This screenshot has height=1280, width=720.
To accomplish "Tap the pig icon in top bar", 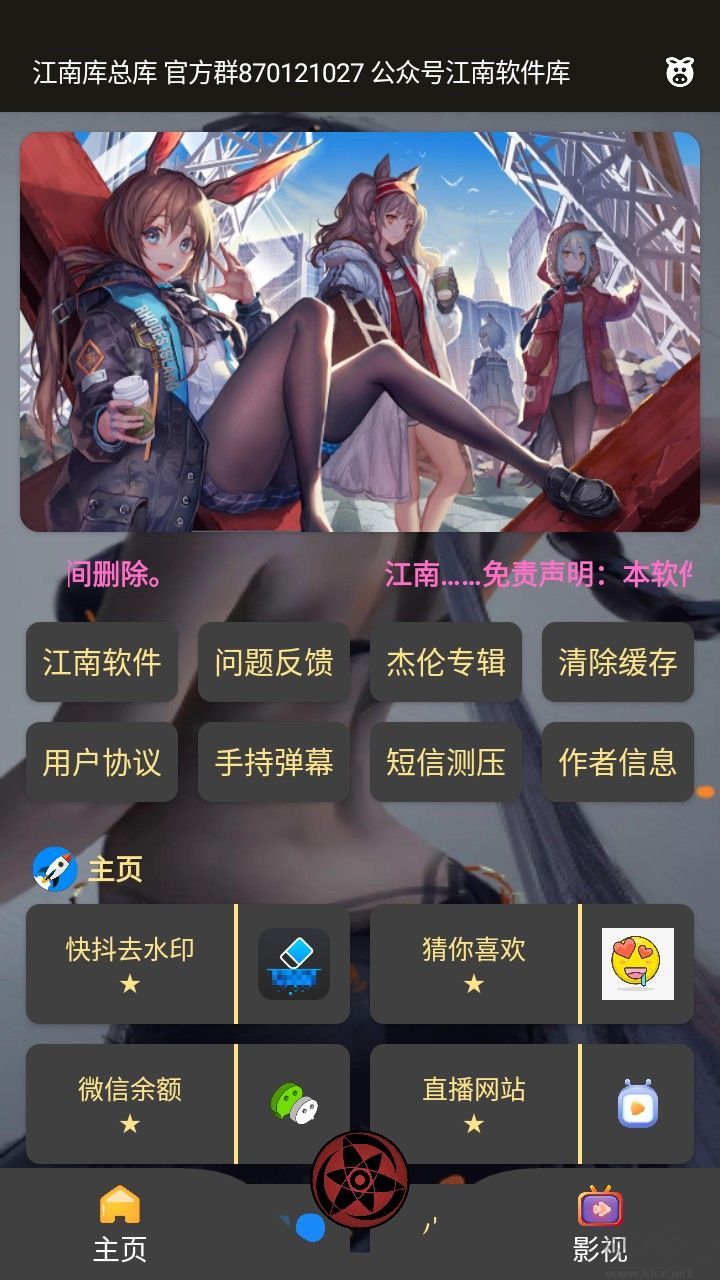I will pyautogui.click(x=680, y=72).
